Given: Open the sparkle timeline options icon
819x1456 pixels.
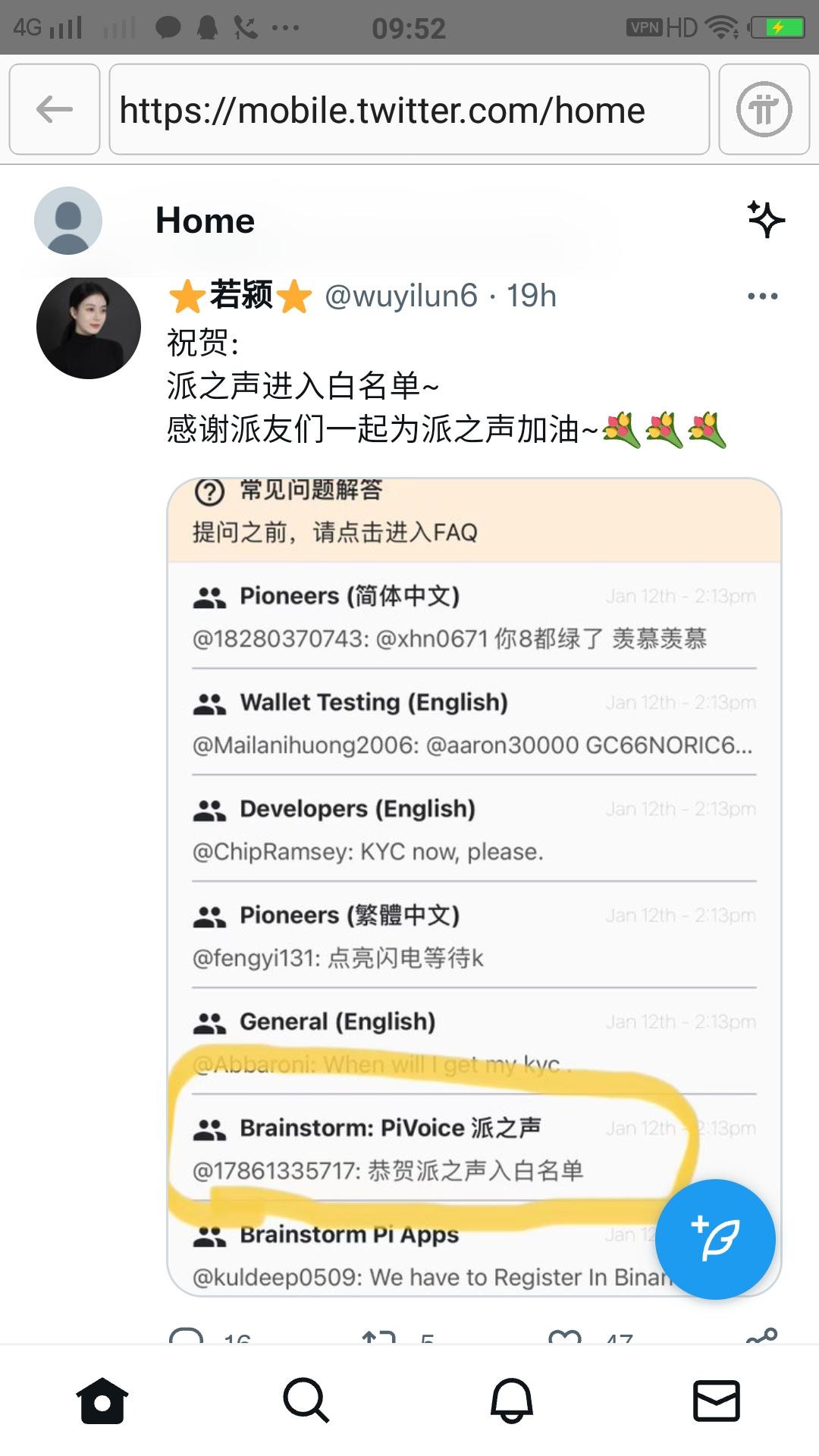Looking at the screenshot, I should click(766, 220).
